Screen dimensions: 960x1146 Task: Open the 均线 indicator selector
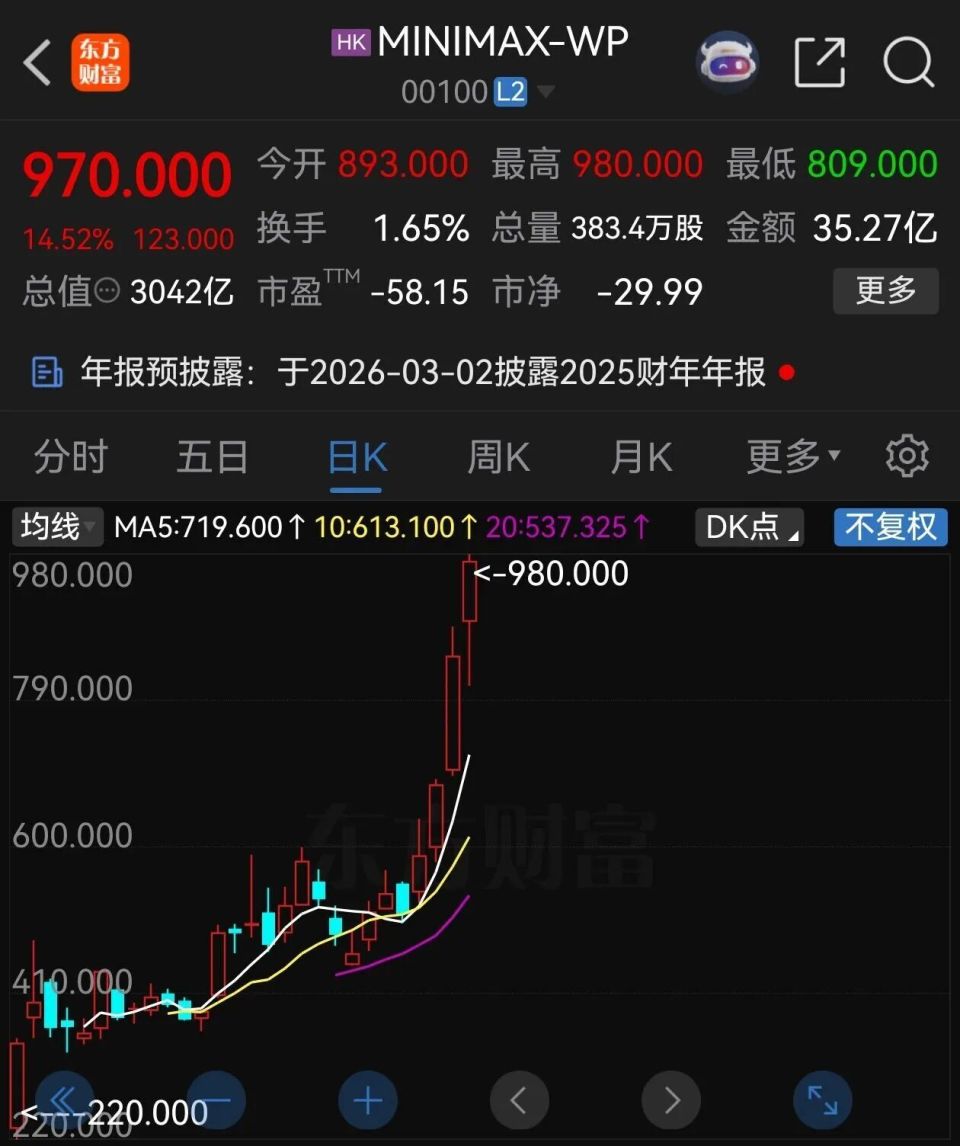pos(56,527)
